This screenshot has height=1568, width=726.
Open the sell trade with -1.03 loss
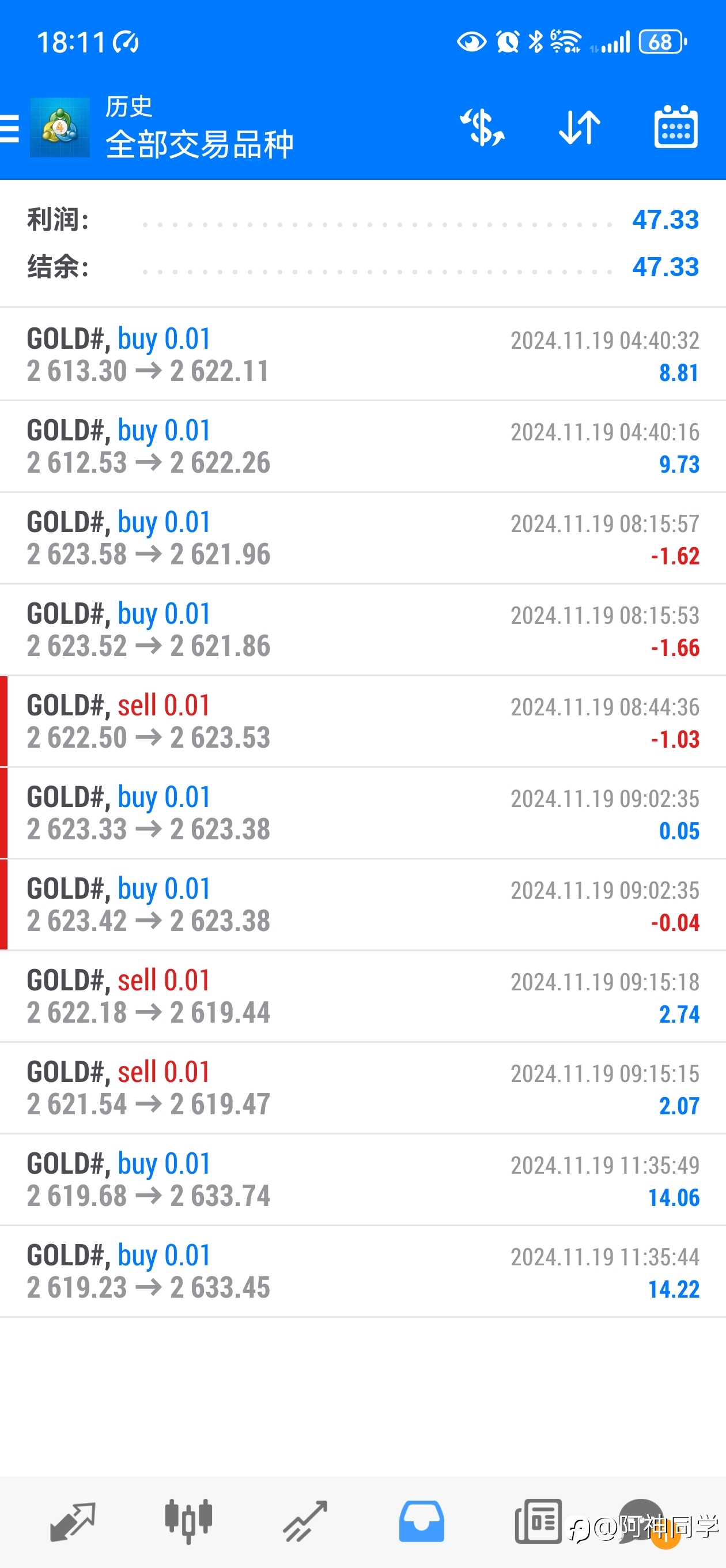point(362,721)
